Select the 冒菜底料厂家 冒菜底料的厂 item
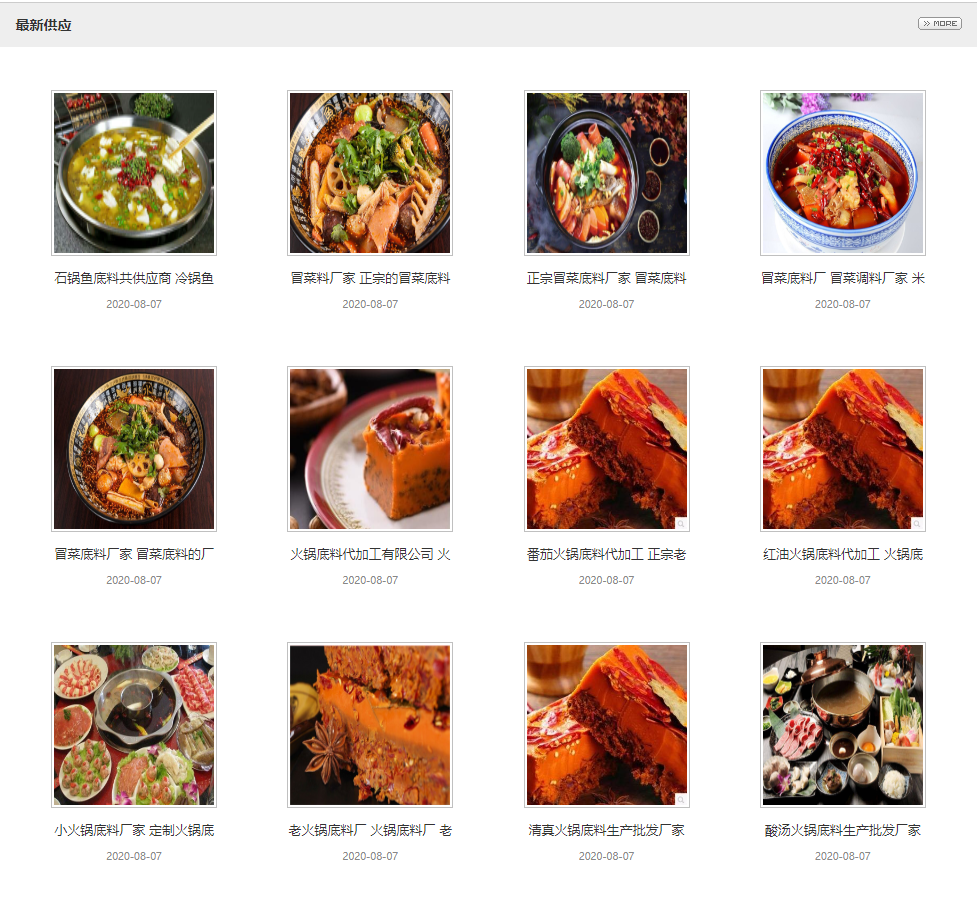The image size is (977, 897). pos(134,449)
